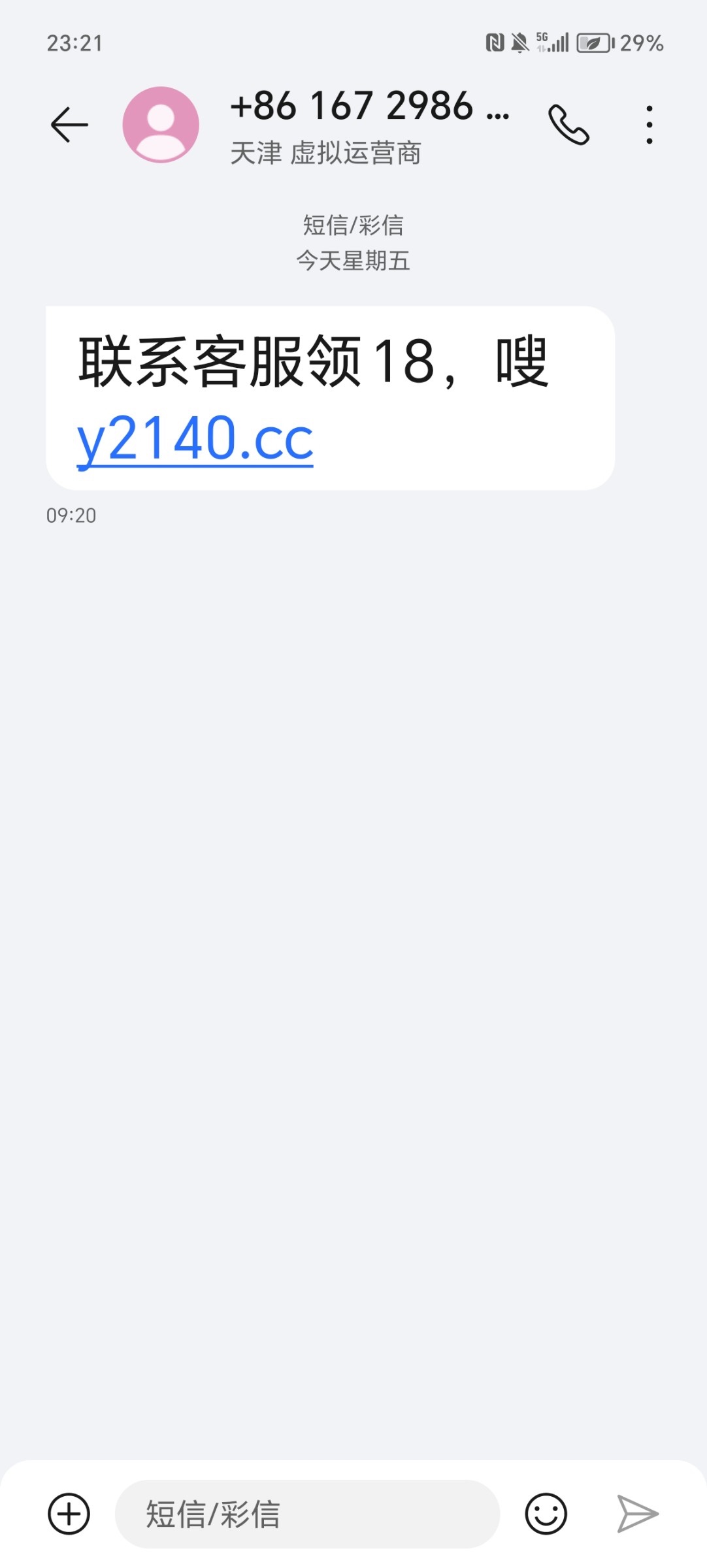Open the three-dot overflow menu
Image resolution: width=707 pixels, height=1568 pixels.
[649, 125]
